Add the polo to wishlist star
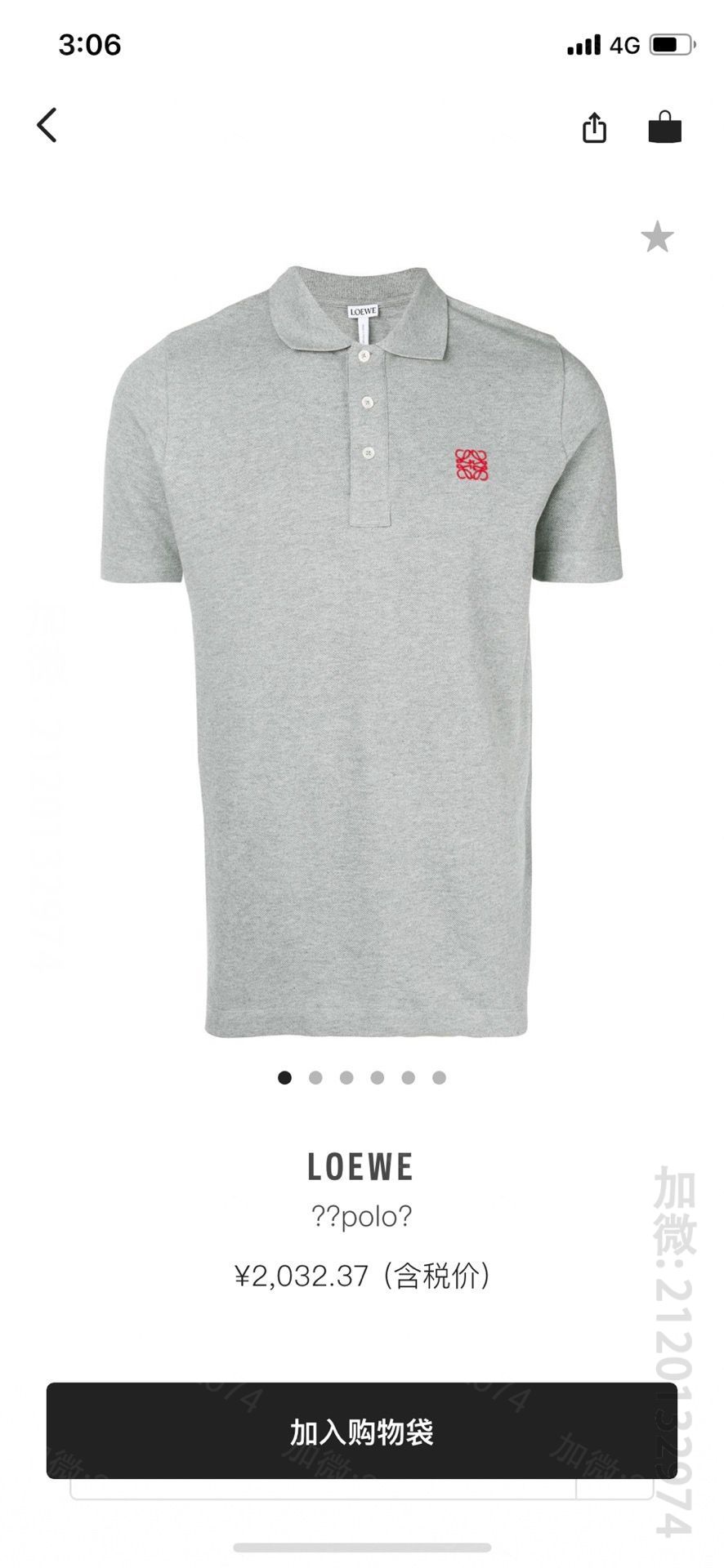724x1568 pixels. click(x=657, y=238)
